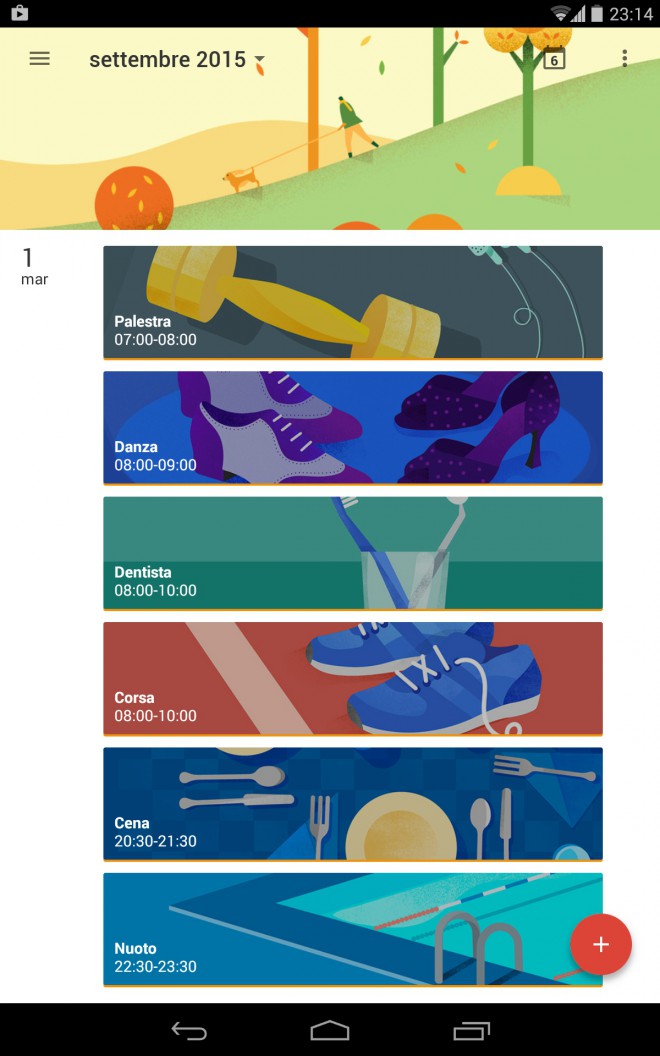Open the Palestra event

pyautogui.click(x=353, y=302)
